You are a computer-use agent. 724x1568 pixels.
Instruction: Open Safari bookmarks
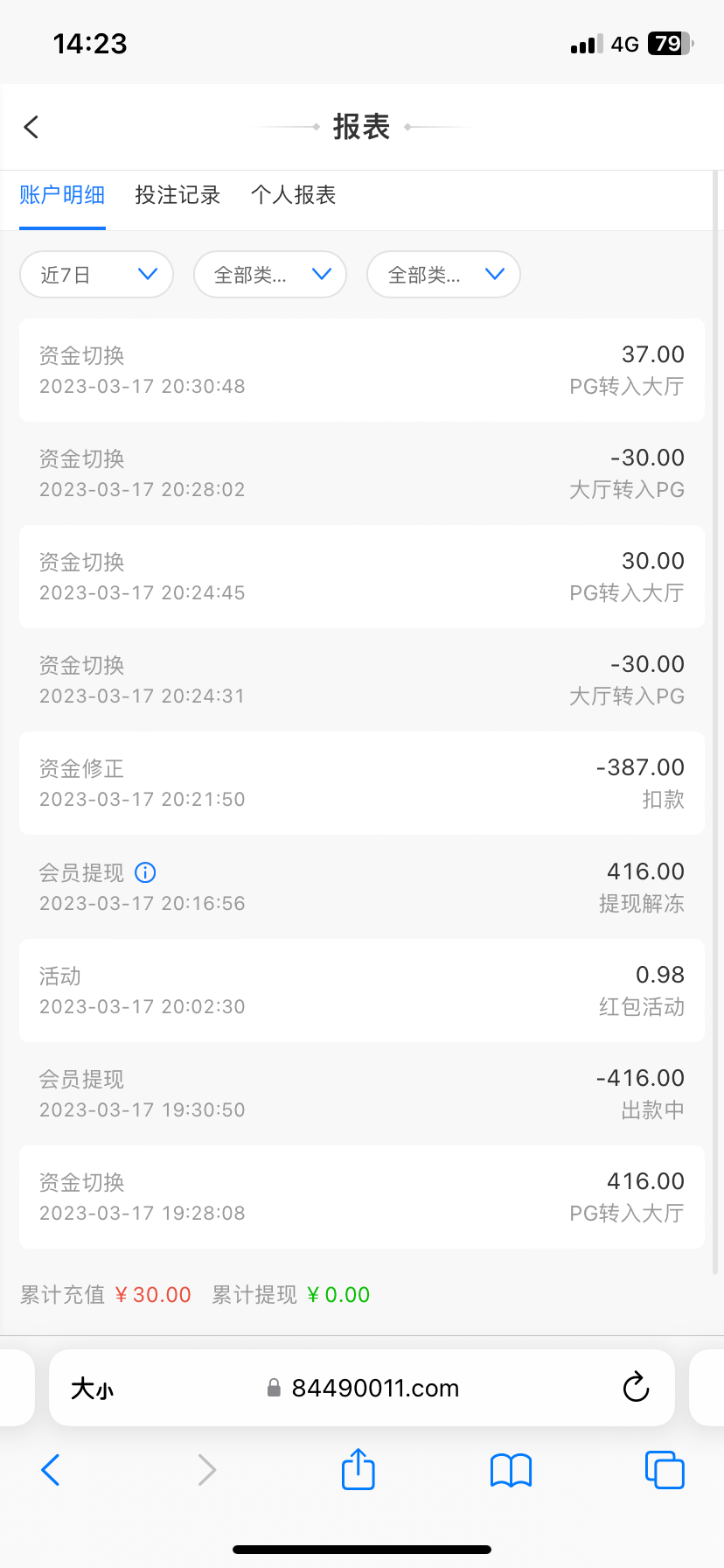pyautogui.click(x=512, y=1470)
